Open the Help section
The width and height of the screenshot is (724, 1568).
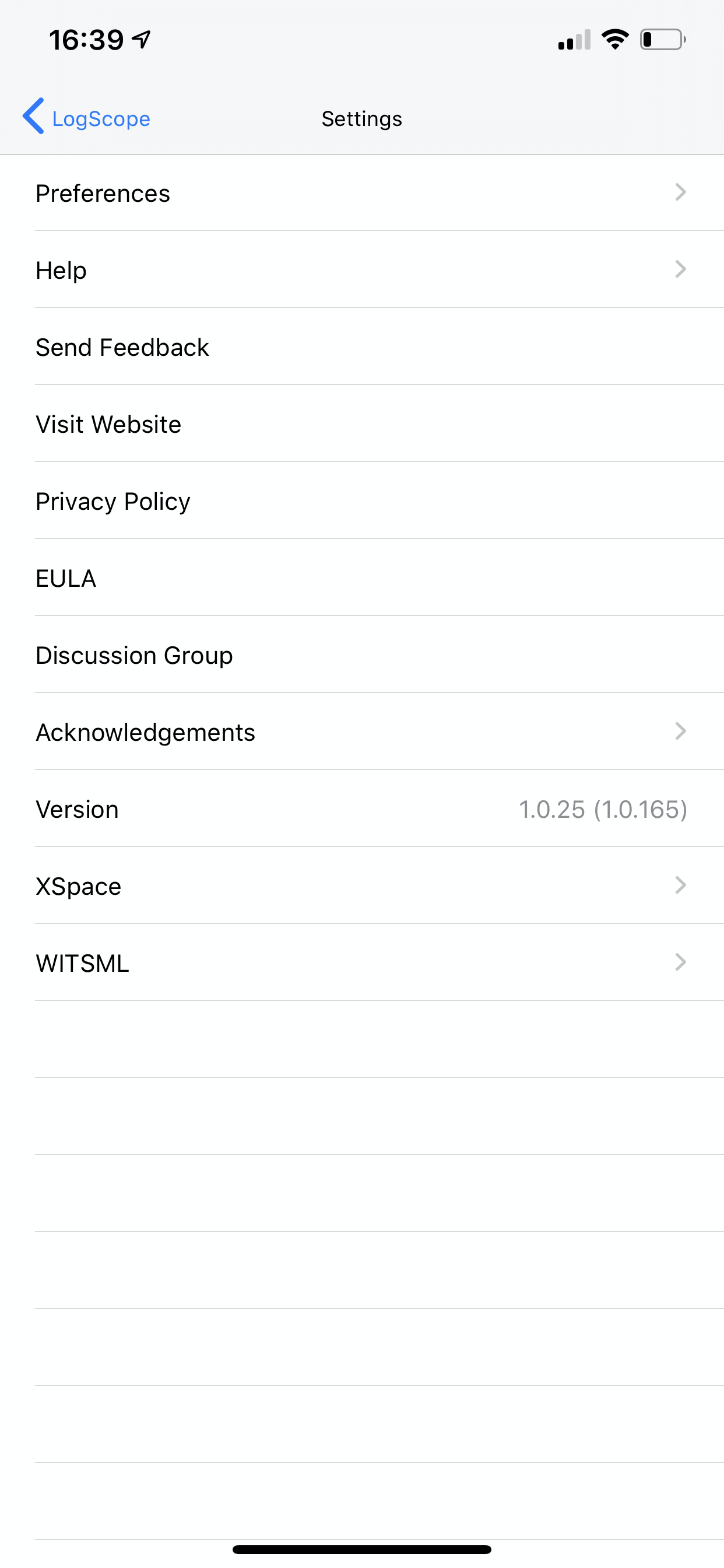point(361,269)
